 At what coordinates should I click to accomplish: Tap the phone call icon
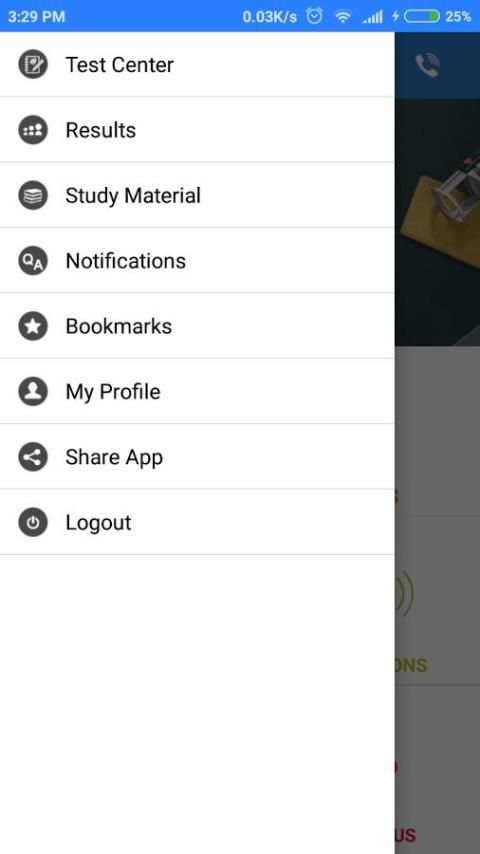pyautogui.click(x=428, y=65)
